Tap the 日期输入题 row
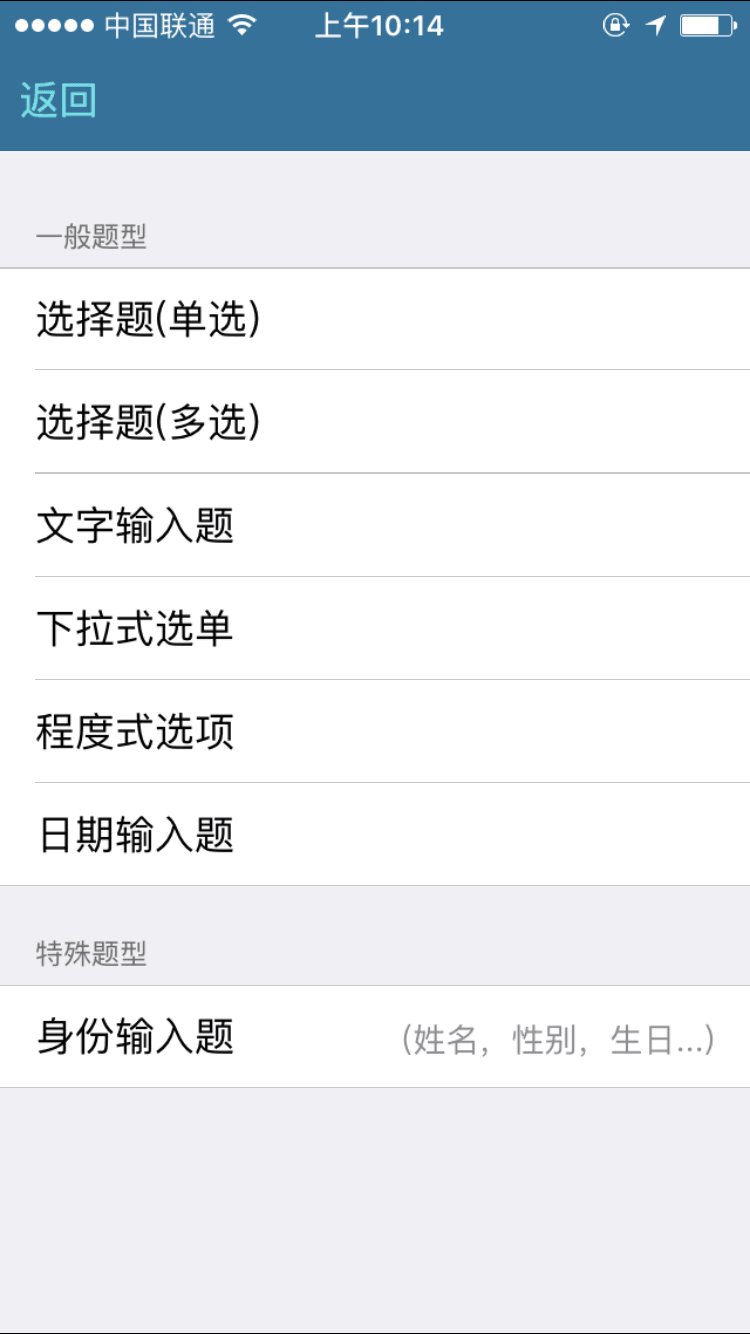 pos(375,834)
